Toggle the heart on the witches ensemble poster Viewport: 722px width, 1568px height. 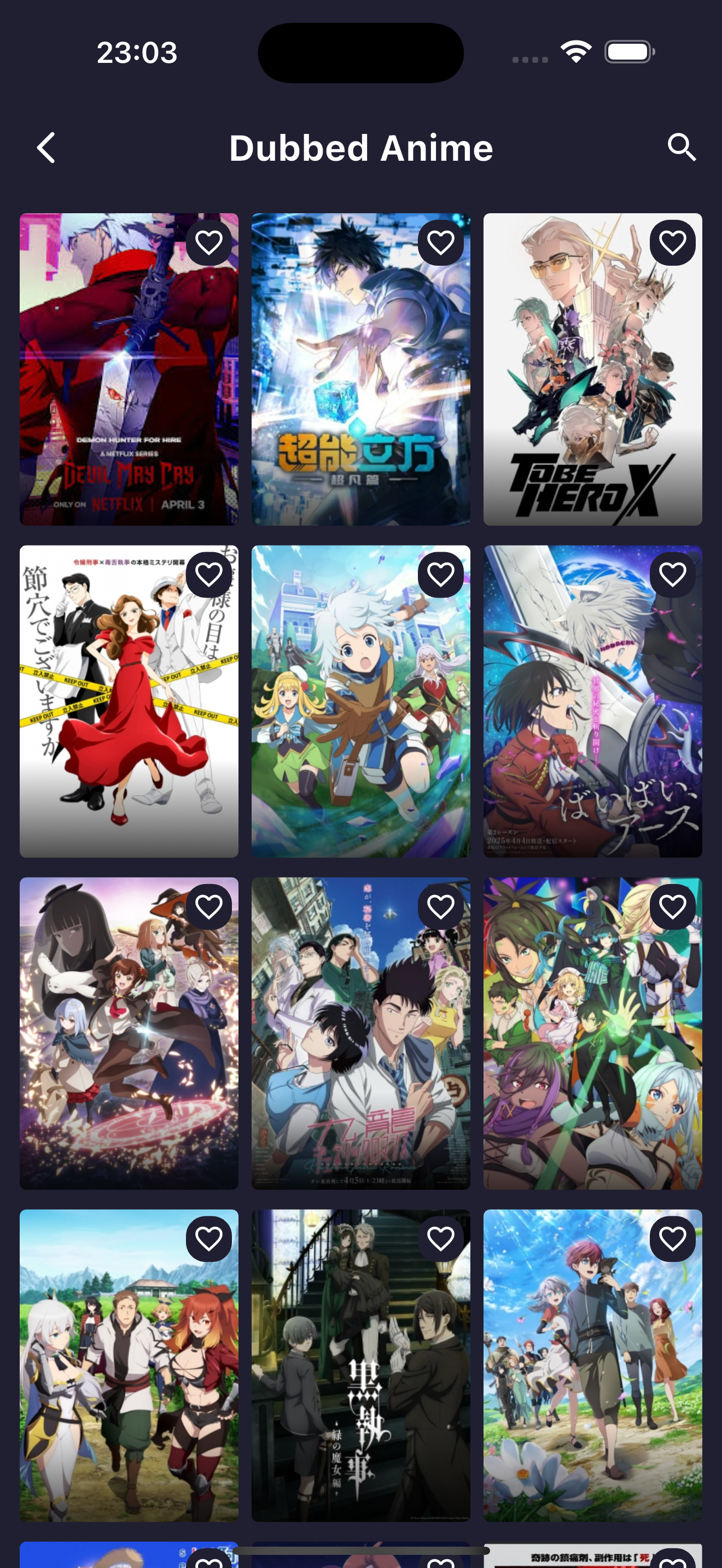pos(209,906)
